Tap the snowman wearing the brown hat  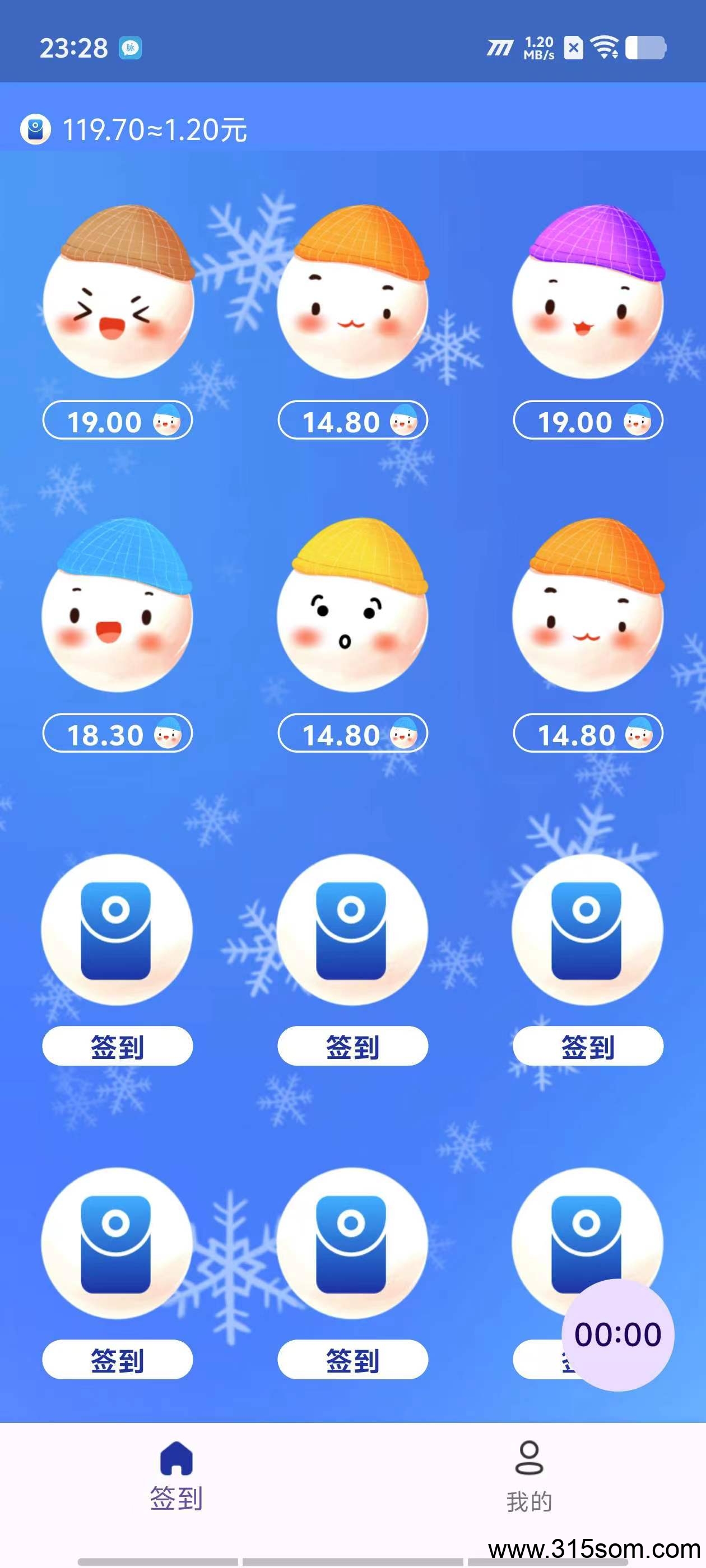(x=119, y=298)
